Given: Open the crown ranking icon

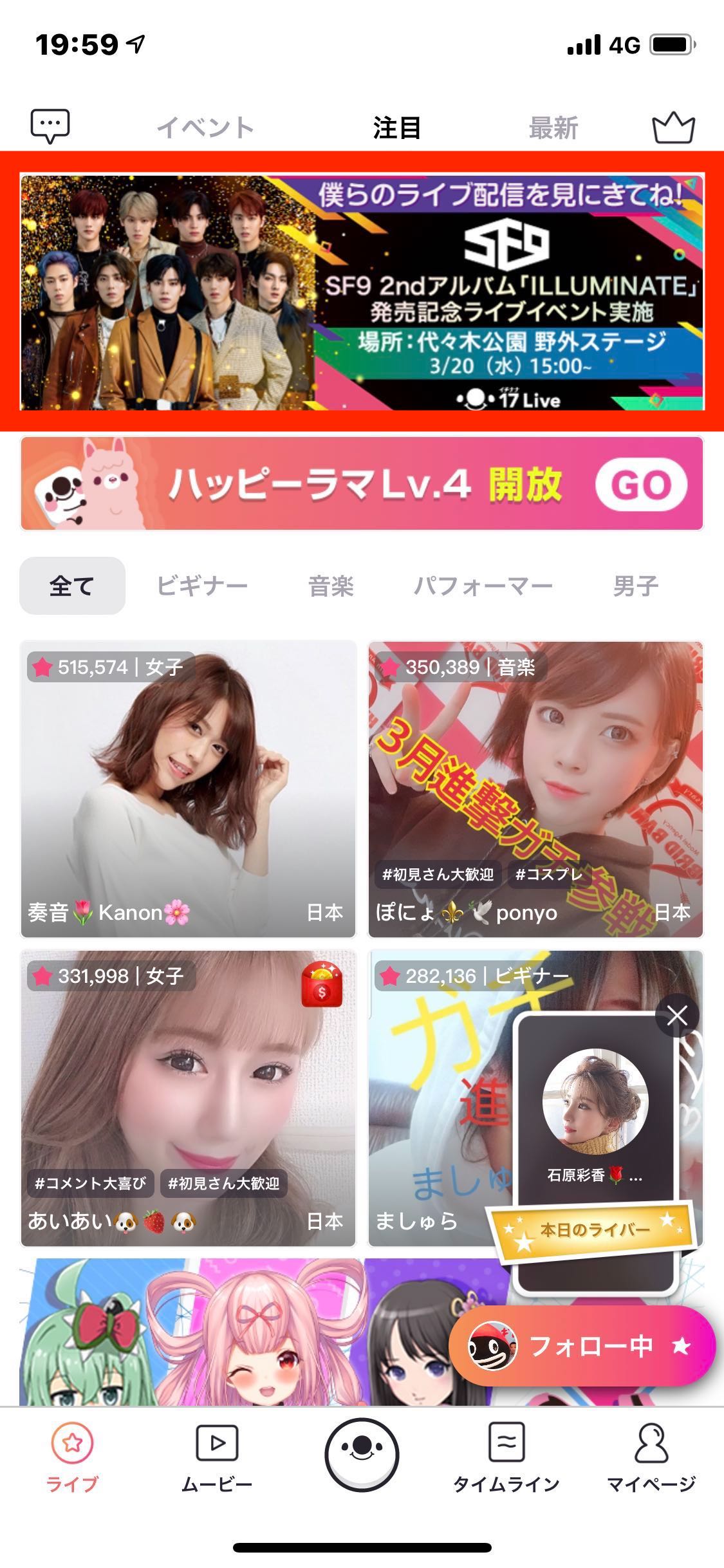Looking at the screenshot, I should [674, 127].
